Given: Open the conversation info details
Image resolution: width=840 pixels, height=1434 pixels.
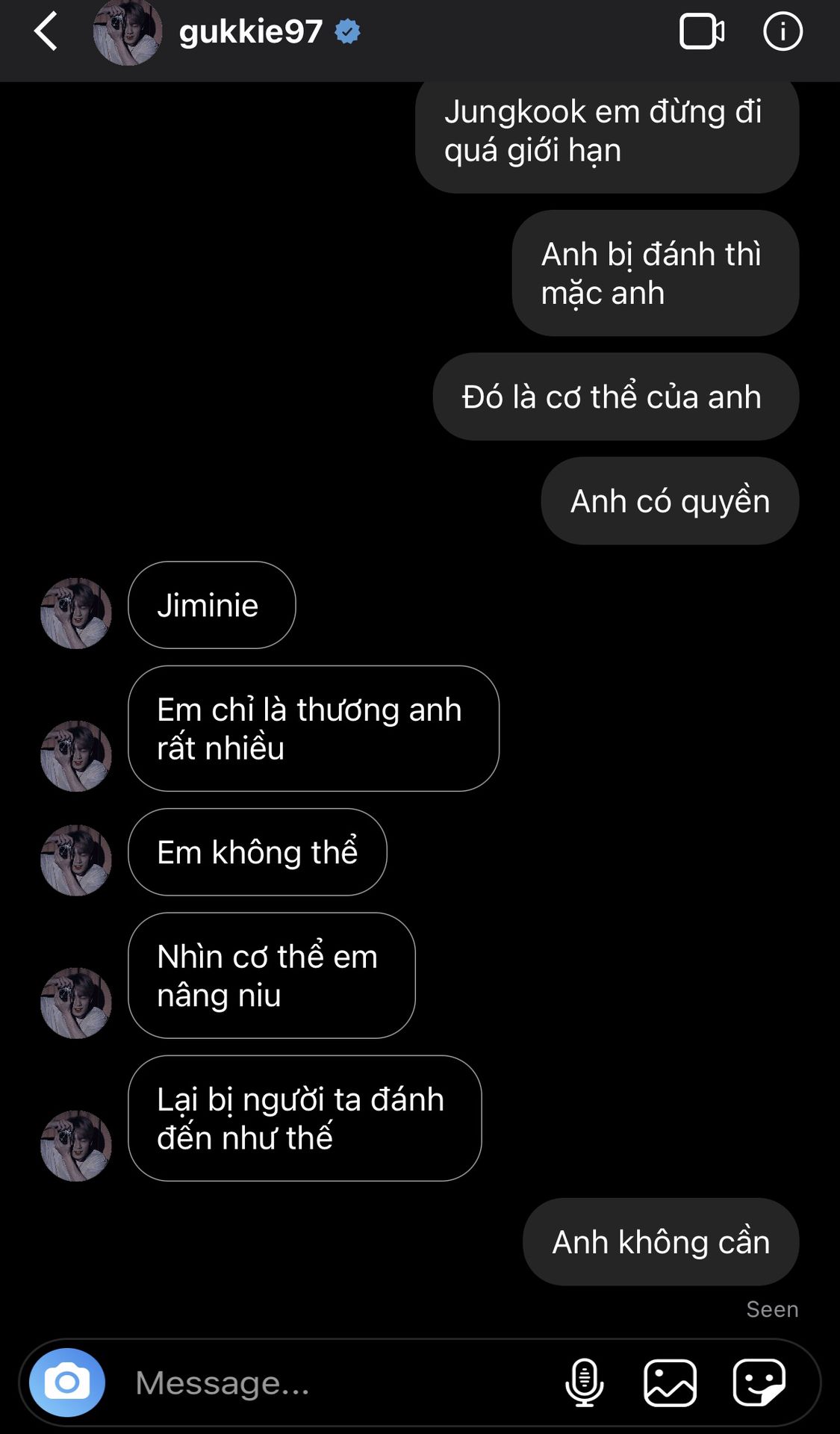Looking at the screenshot, I should pyautogui.click(x=783, y=31).
